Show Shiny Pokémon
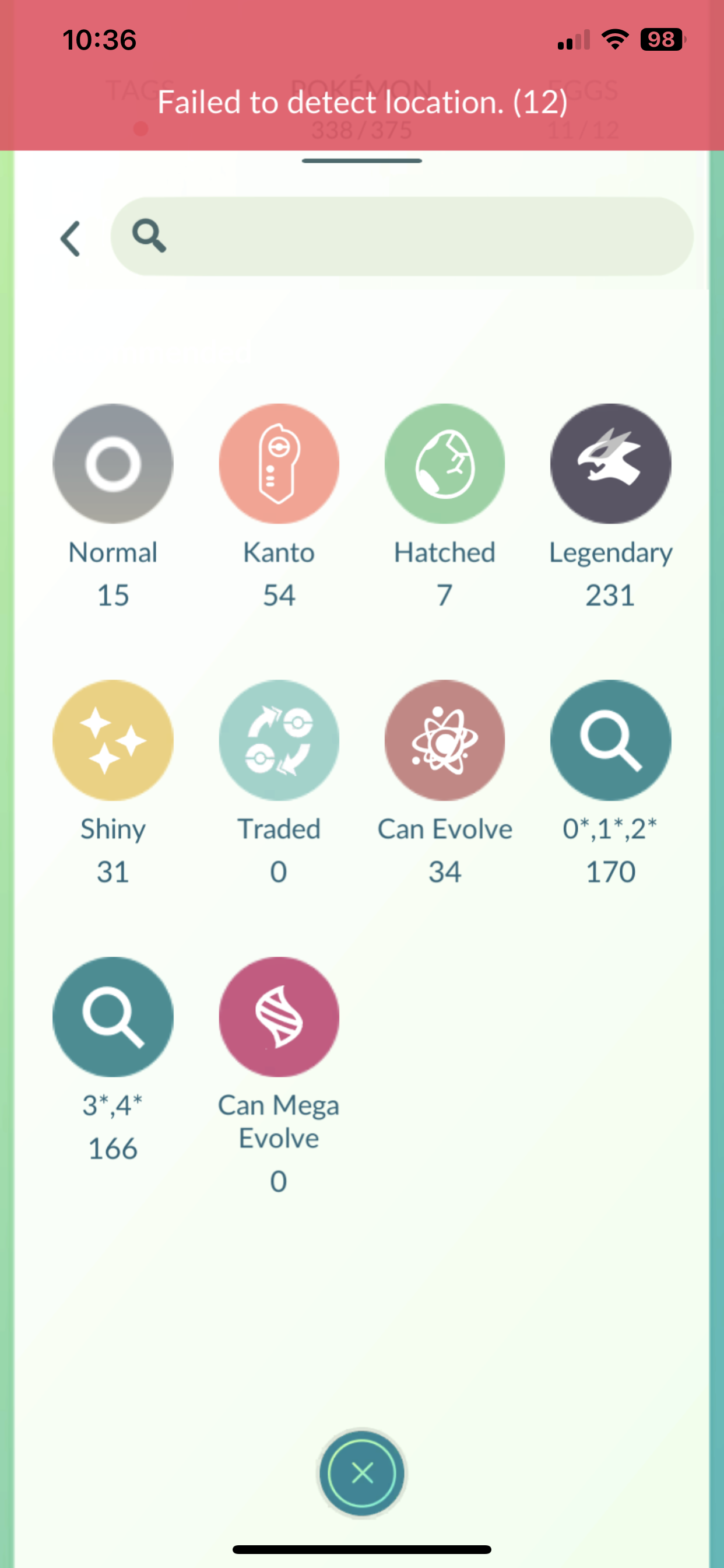 (x=113, y=740)
